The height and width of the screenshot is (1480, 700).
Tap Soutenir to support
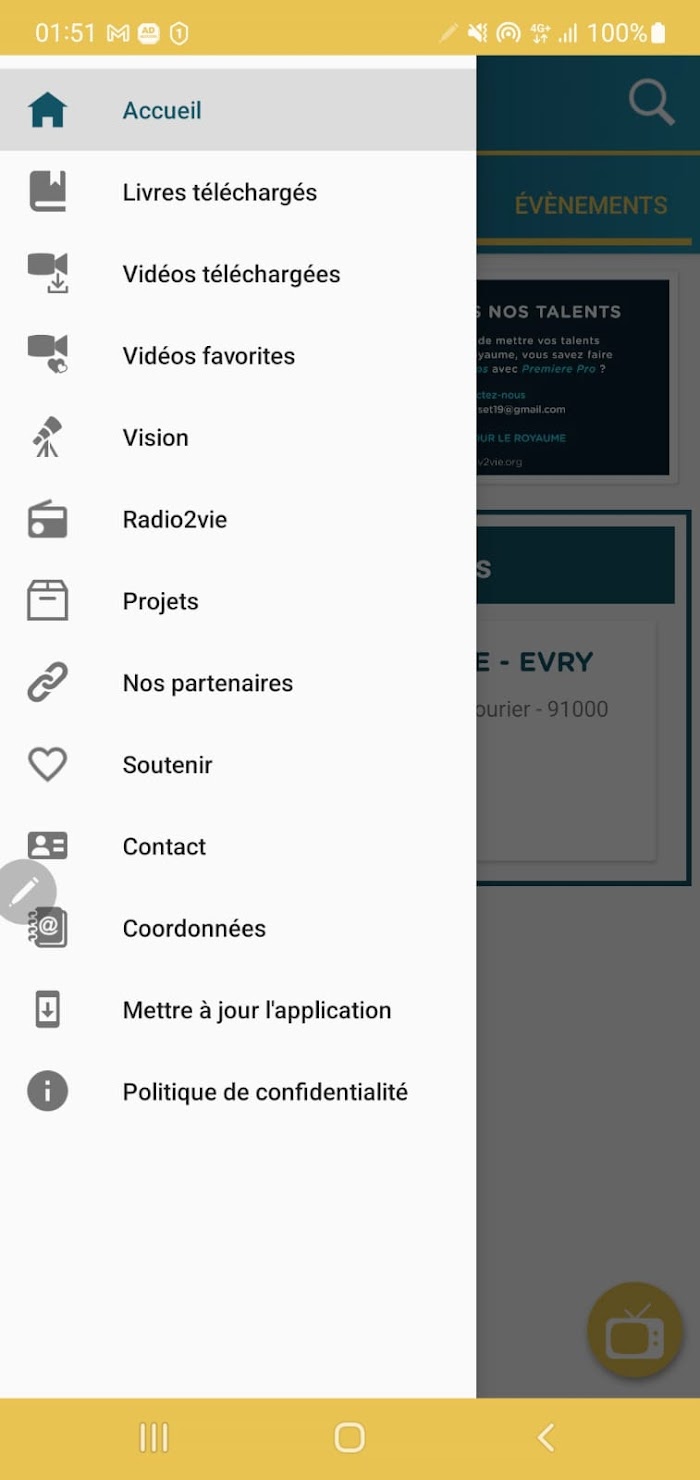click(x=238, y=765)
